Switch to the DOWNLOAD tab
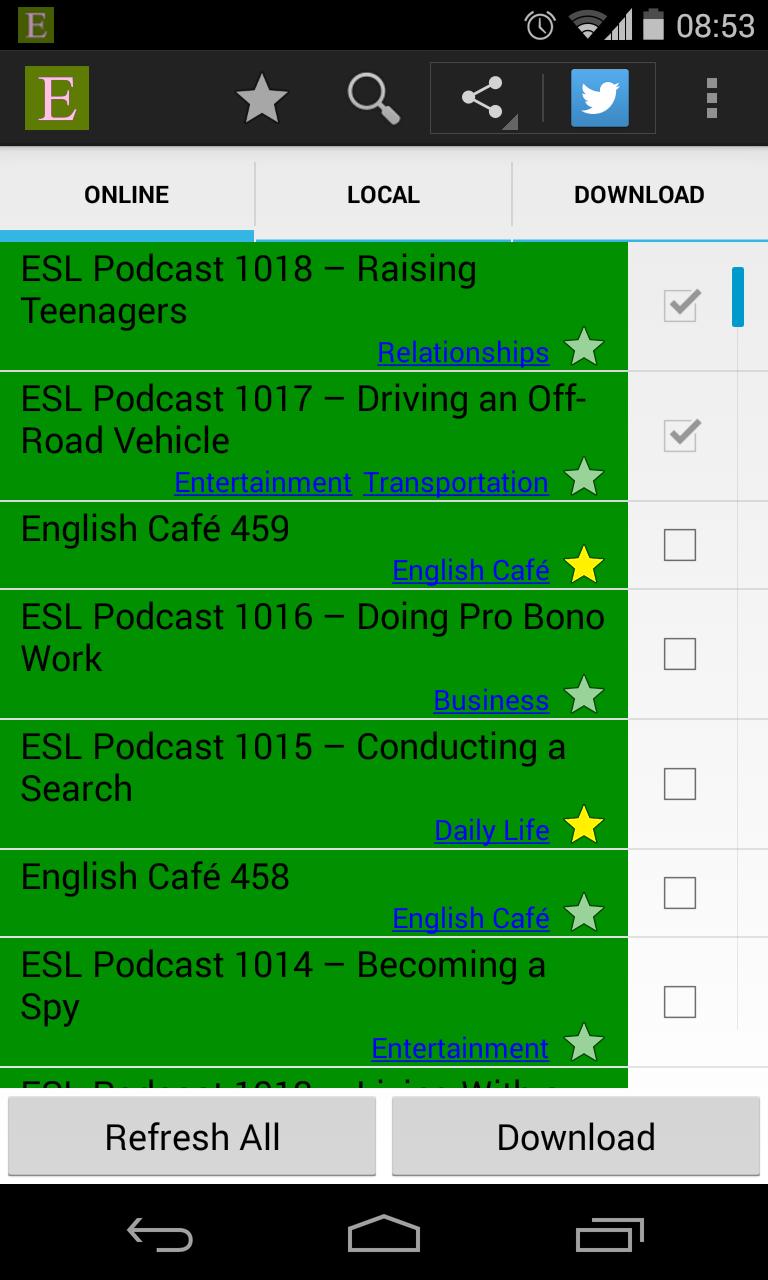This screenshot has width=768, height=1280. [x=639, y=193]
